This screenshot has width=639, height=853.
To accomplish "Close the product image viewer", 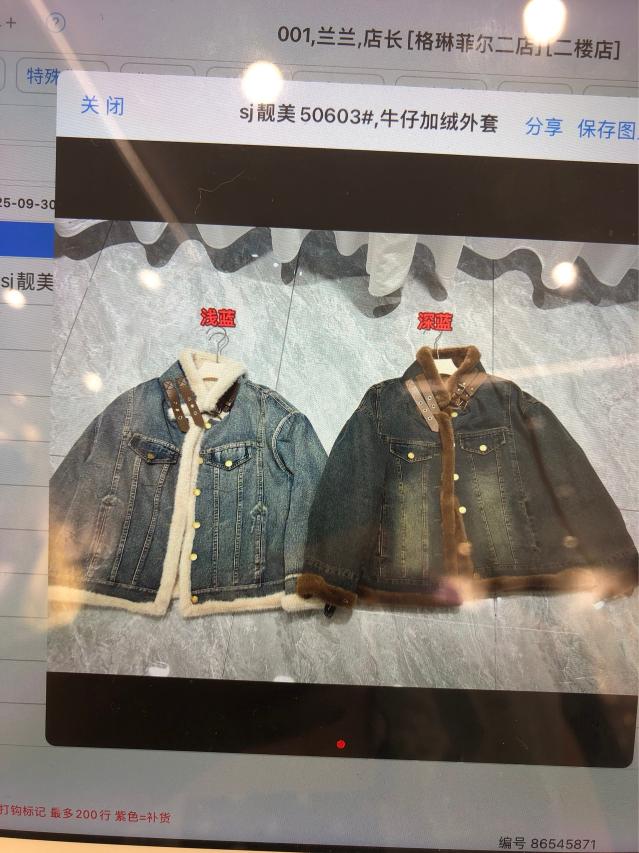I will [x=103, y=105].
